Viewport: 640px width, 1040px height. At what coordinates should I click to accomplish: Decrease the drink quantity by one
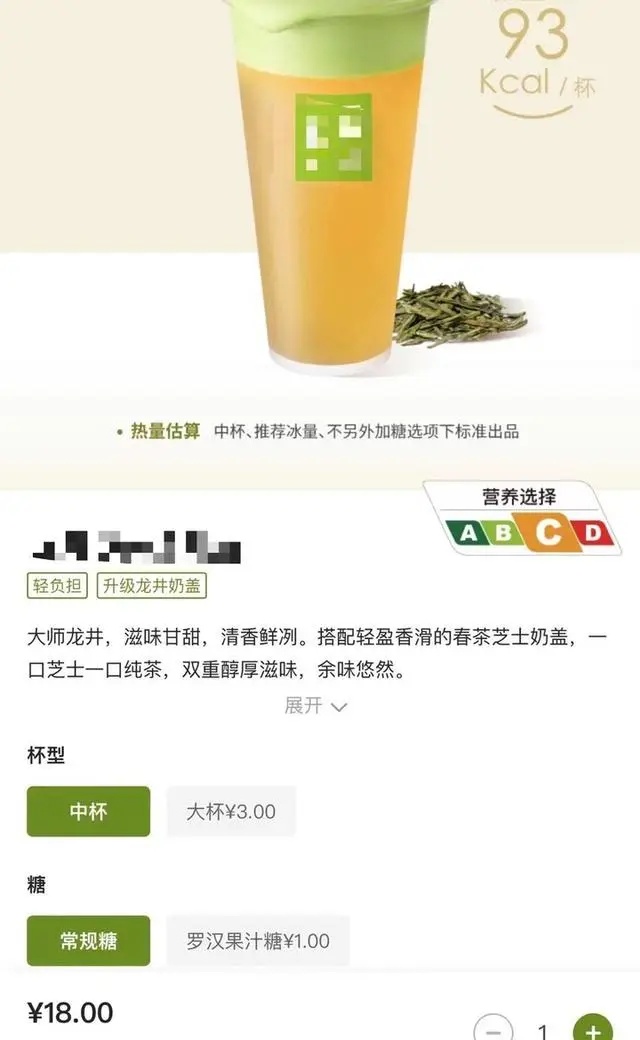493,1030
